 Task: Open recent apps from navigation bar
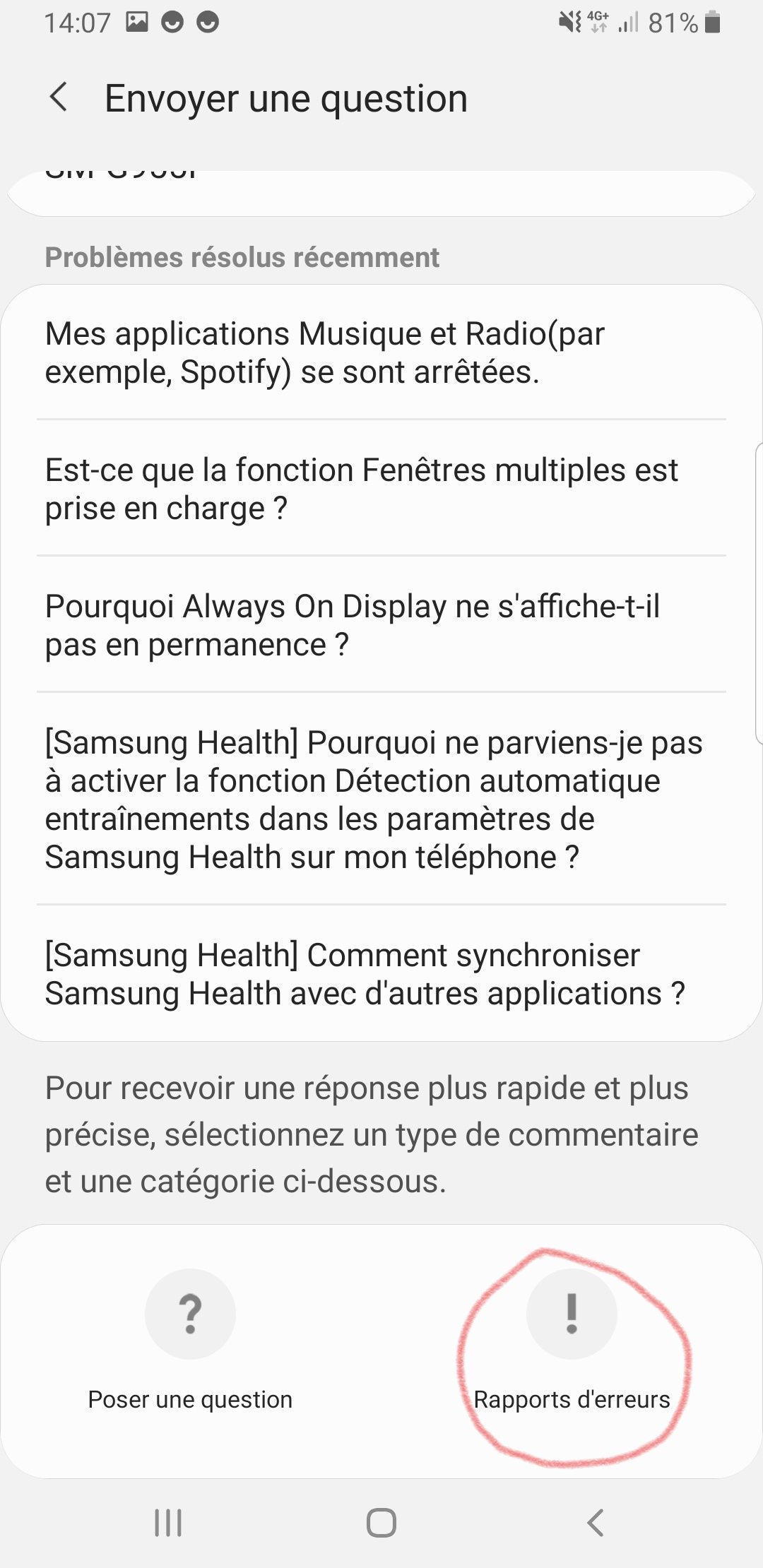[168, 1523]
